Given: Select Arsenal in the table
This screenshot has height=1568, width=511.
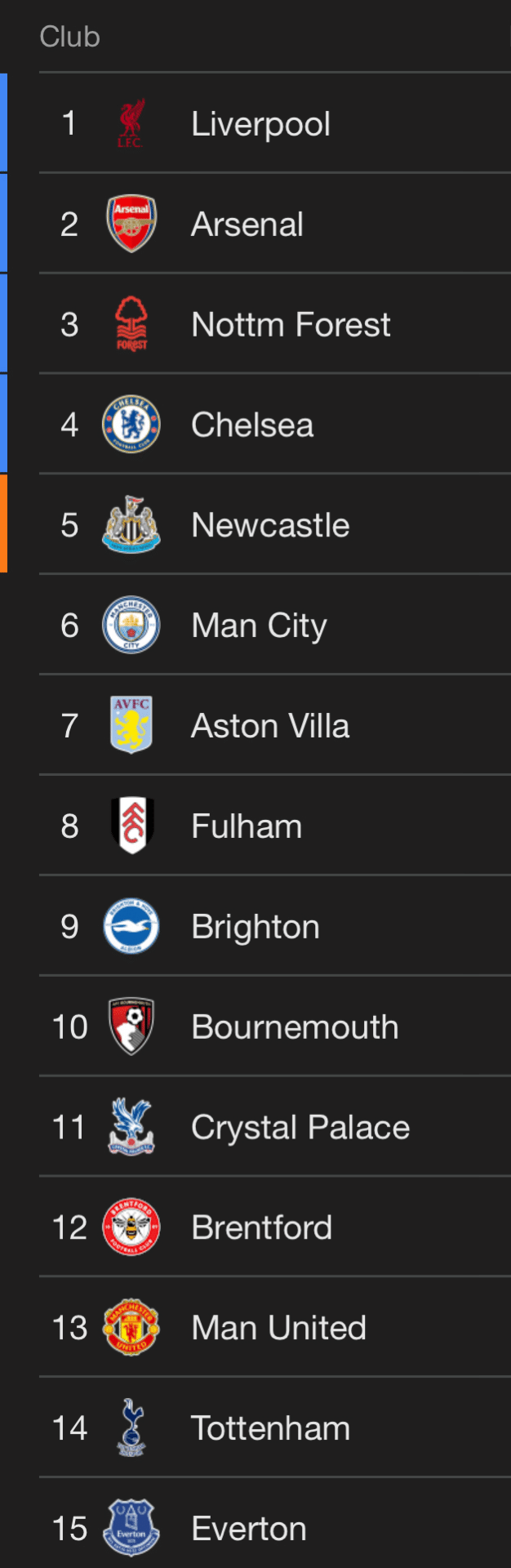Looking at the screenshot, I should (247, 225).
